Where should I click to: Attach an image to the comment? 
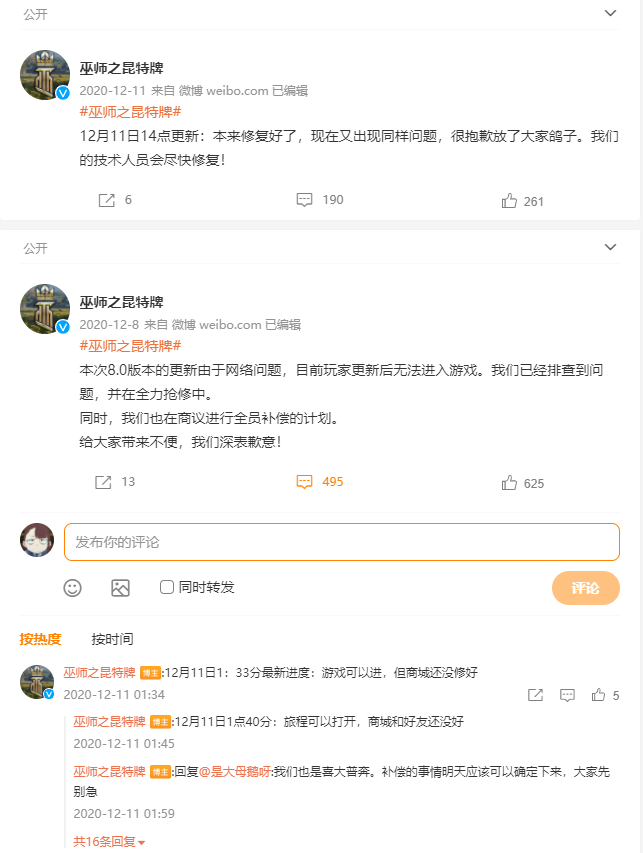click(120, 588)
